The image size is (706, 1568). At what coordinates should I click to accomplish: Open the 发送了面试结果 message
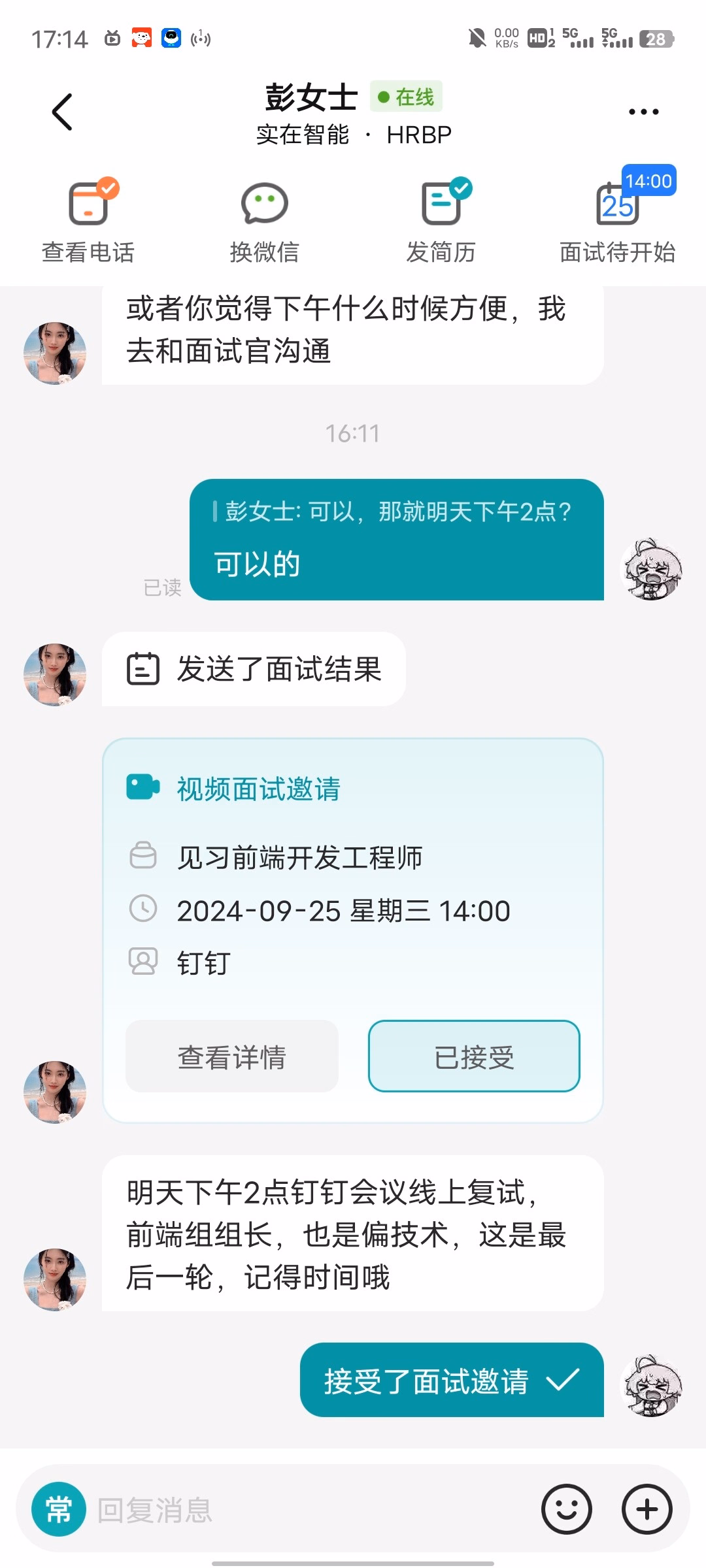point(254,669)
